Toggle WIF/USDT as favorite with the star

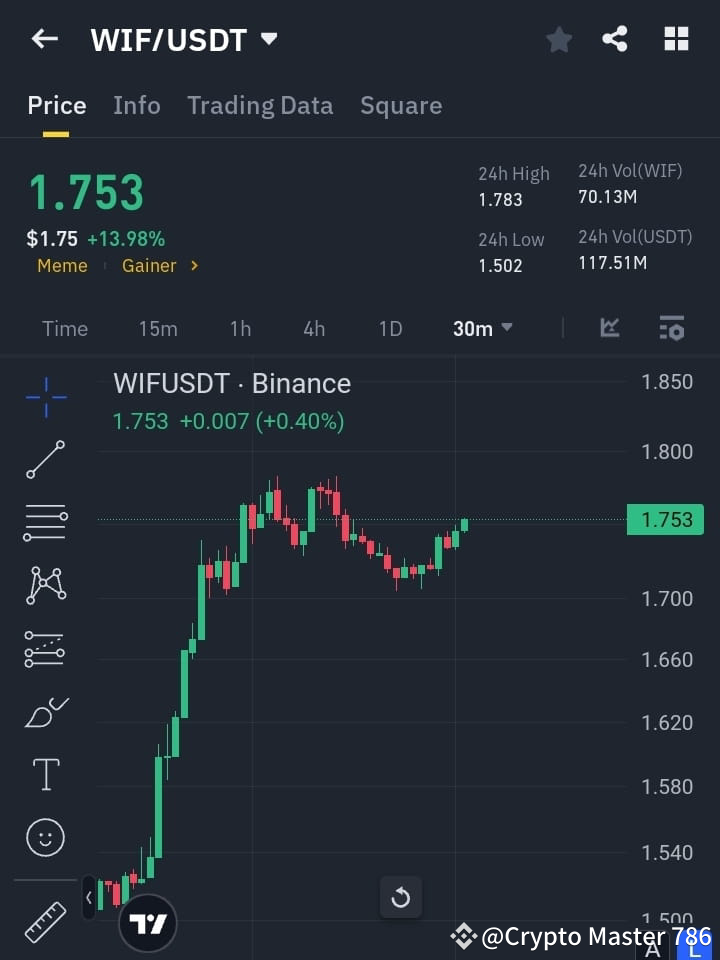(558, 39)
